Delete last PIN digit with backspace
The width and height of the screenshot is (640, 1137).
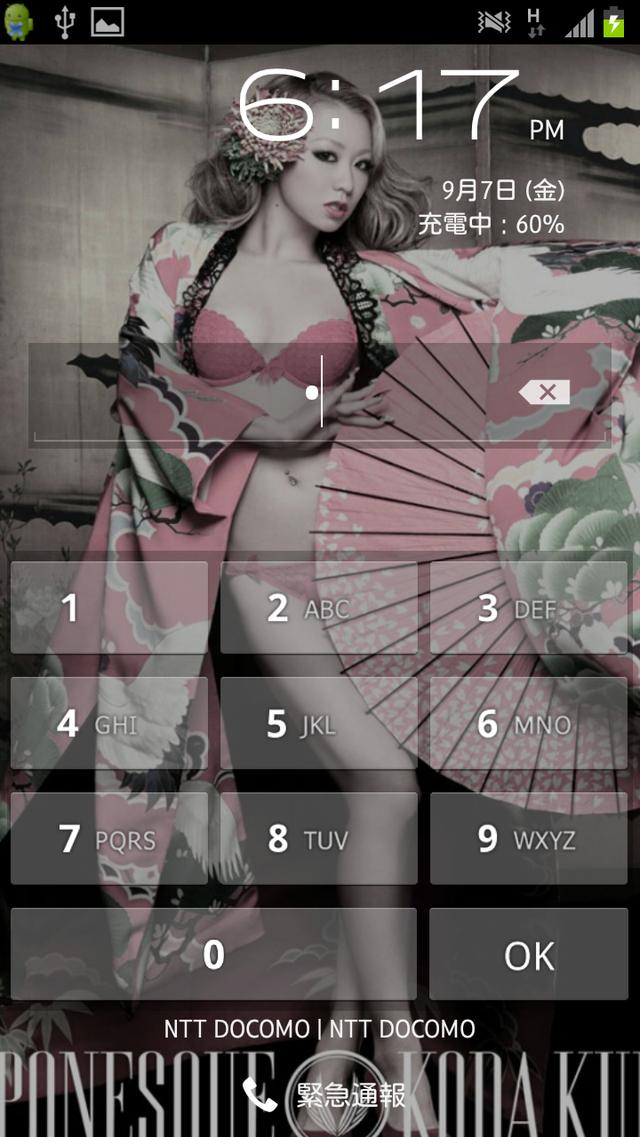point(546,393)
